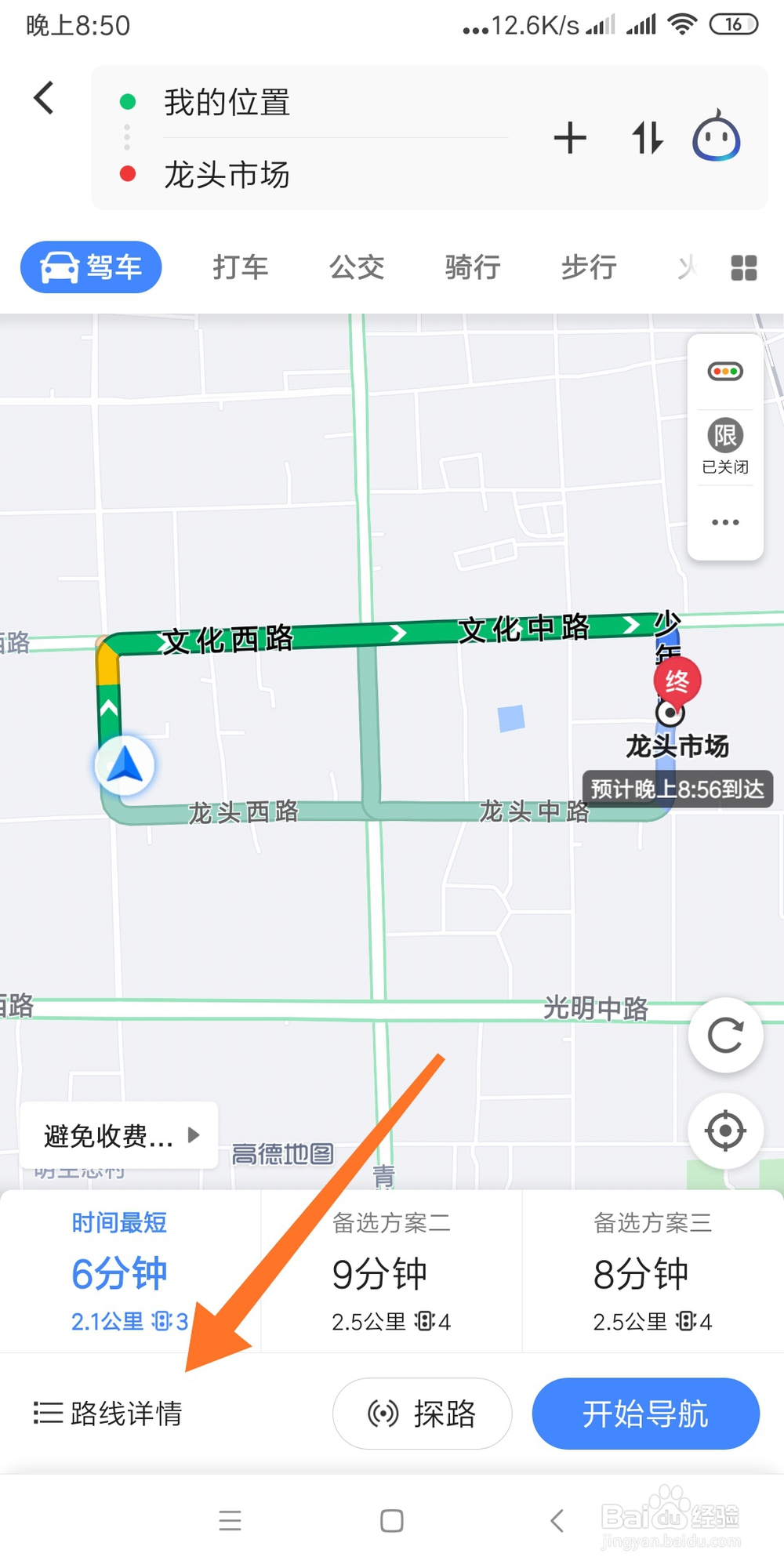
Task: Recenter the map using the locate icon
Action: (724, 1130)
